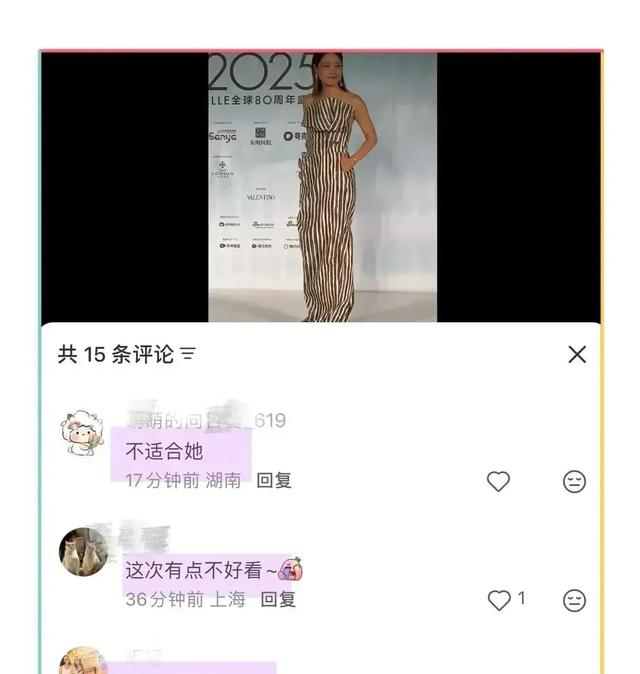Open the profile avatar of the 上海 commenter
The height and width of the screenshot is (674, 640).
tap(84, 552)
